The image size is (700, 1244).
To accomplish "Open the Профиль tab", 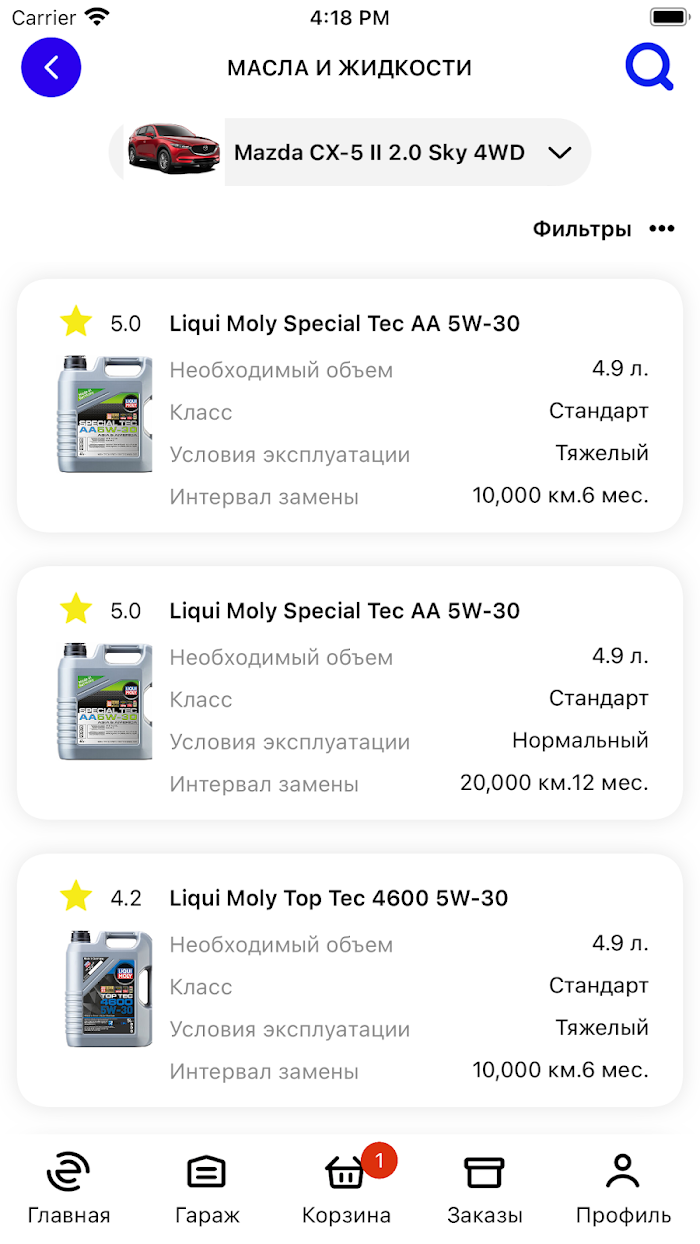I will coord(623,1189).
